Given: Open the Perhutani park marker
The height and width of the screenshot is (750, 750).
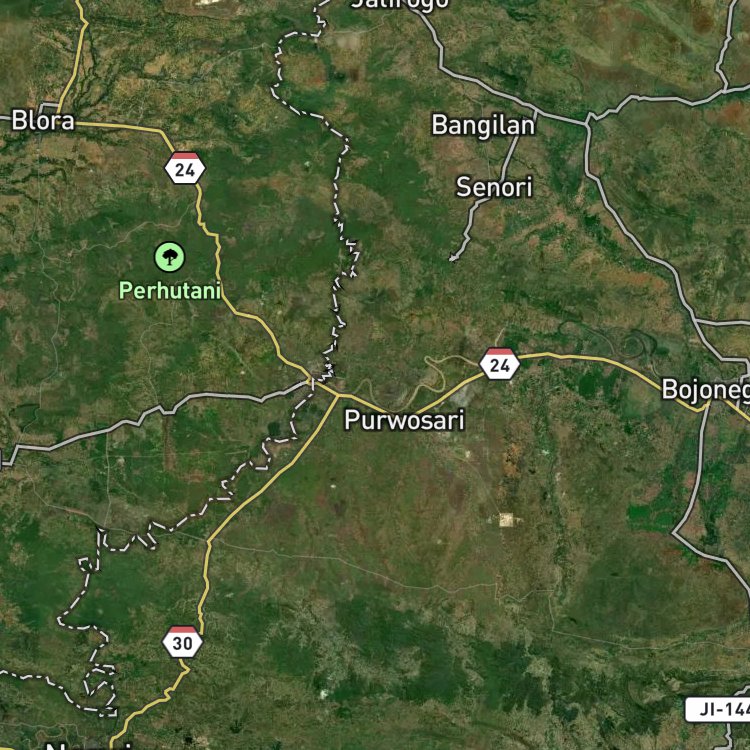Looking at the screenshot, I should [x=170, y=257].
